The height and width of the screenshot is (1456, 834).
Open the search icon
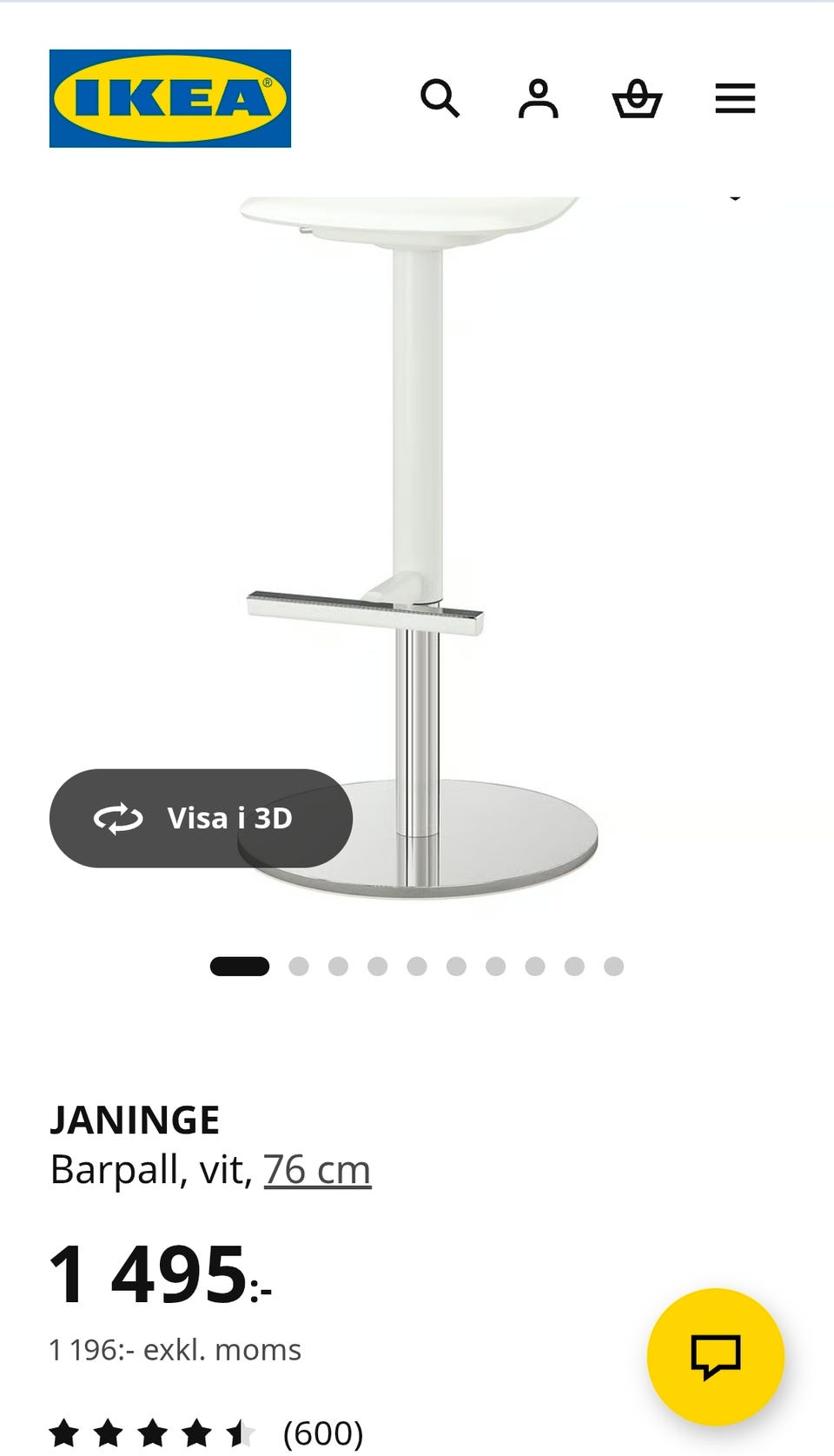(440, 98)
